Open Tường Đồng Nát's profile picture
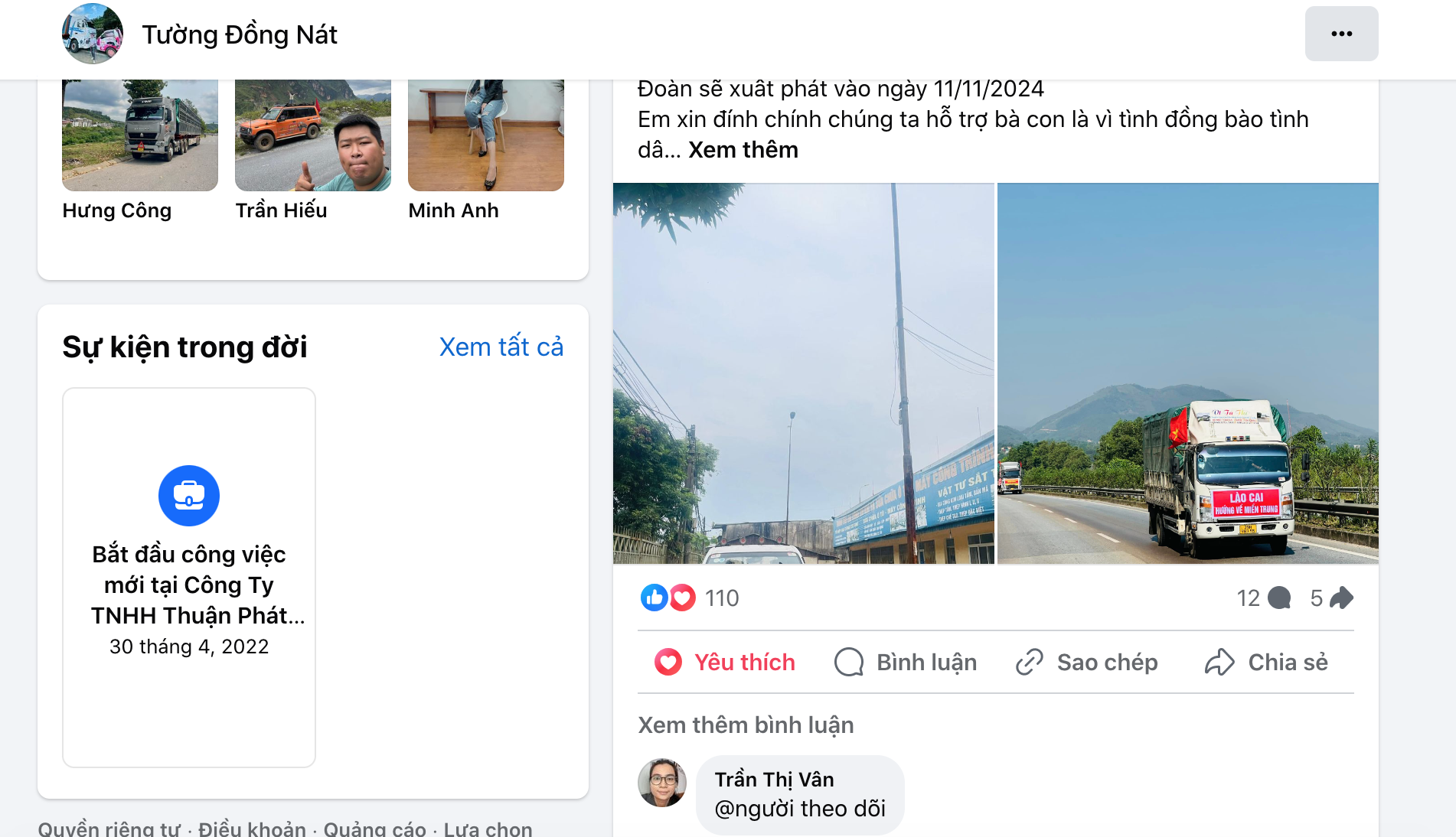 tap(93, 34)
